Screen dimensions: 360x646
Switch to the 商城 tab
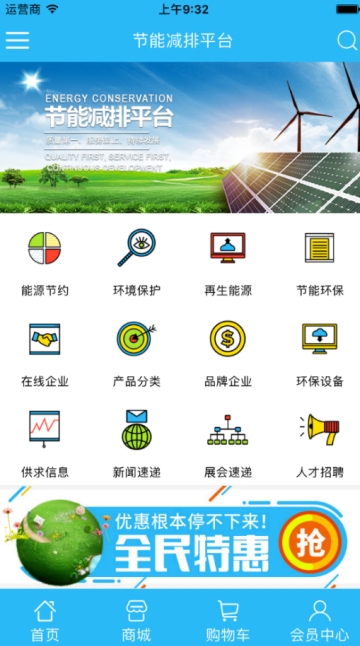tap(136, 620)
